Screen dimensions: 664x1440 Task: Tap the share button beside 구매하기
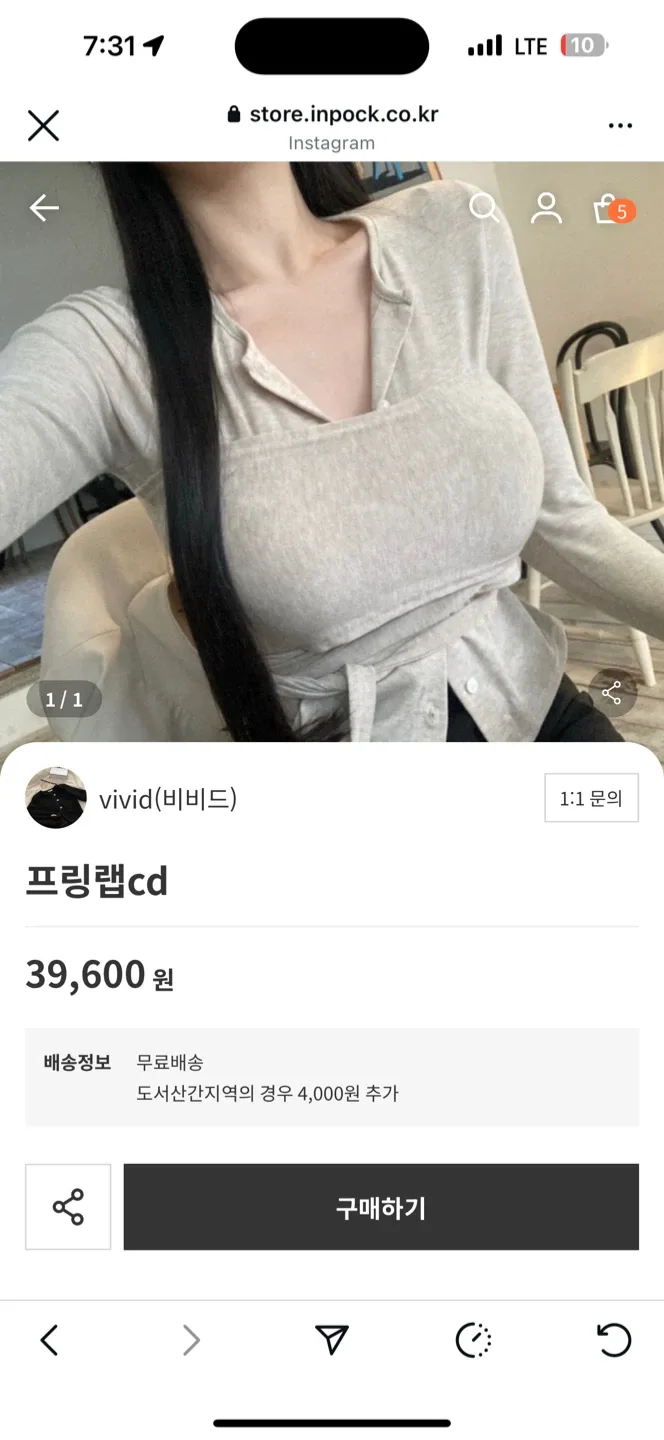68,1206
